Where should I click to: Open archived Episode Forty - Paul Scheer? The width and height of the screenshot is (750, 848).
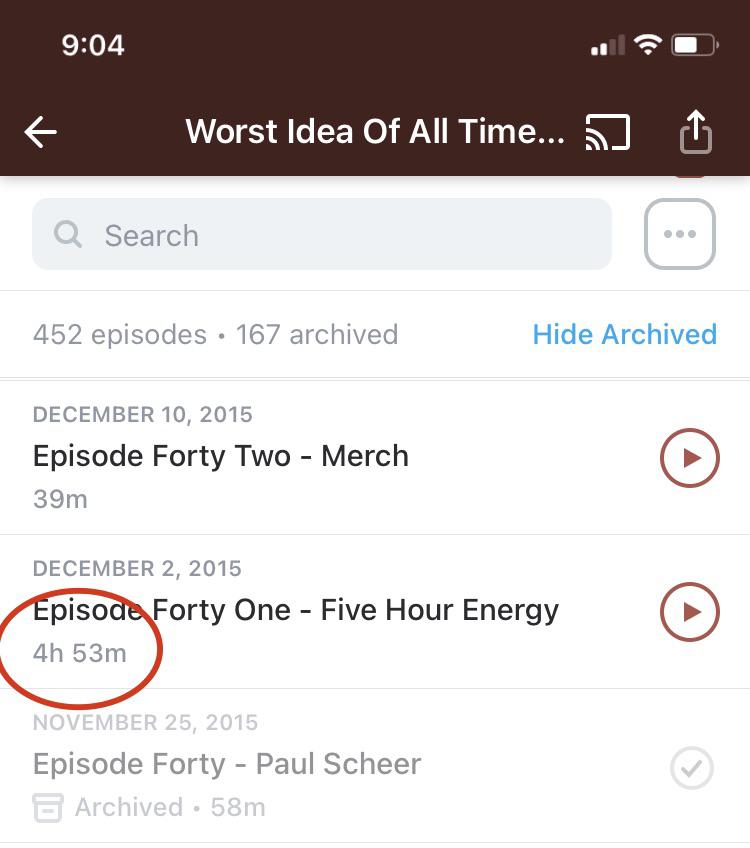(x=227, y=764)
